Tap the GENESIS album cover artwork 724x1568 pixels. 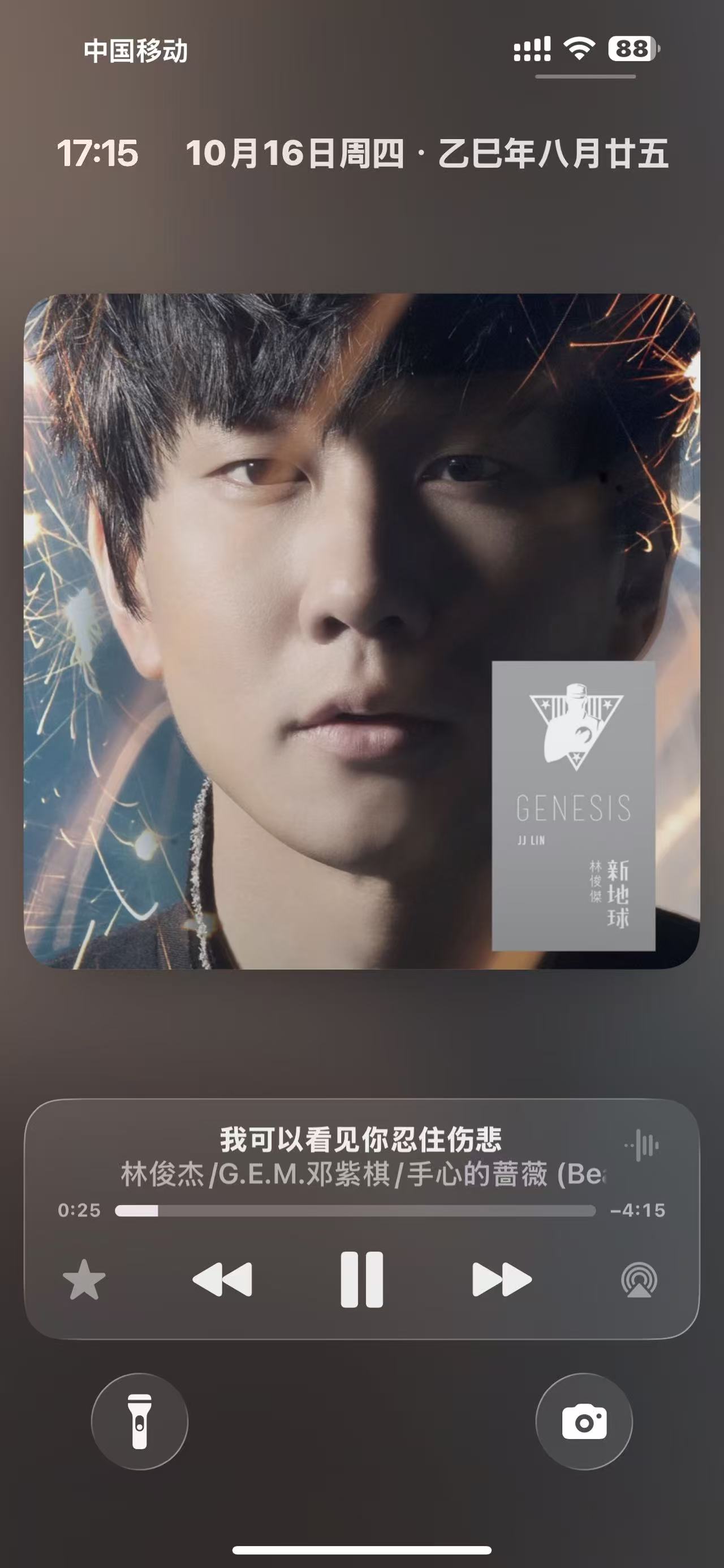pos(361,631)
